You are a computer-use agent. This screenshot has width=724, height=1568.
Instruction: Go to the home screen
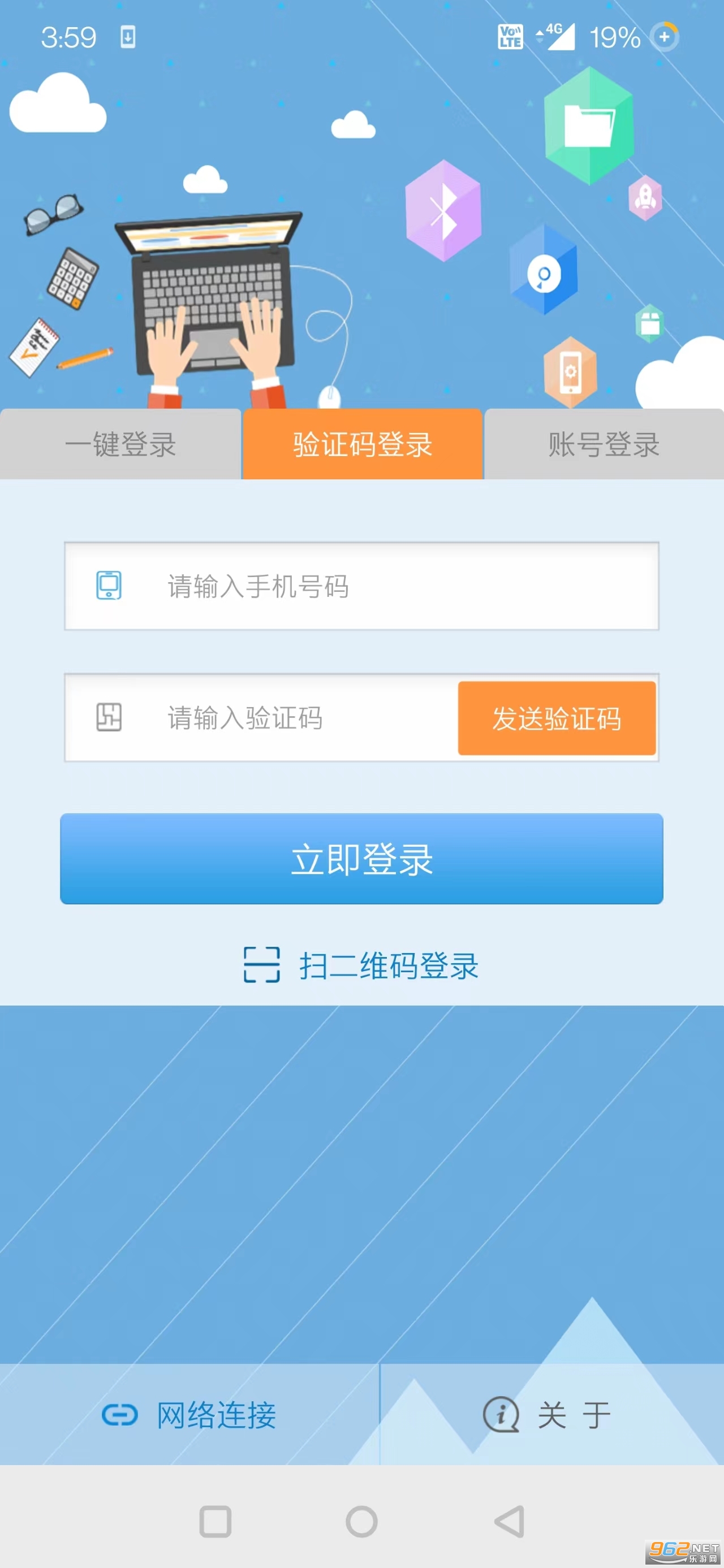coord(361,1522)
